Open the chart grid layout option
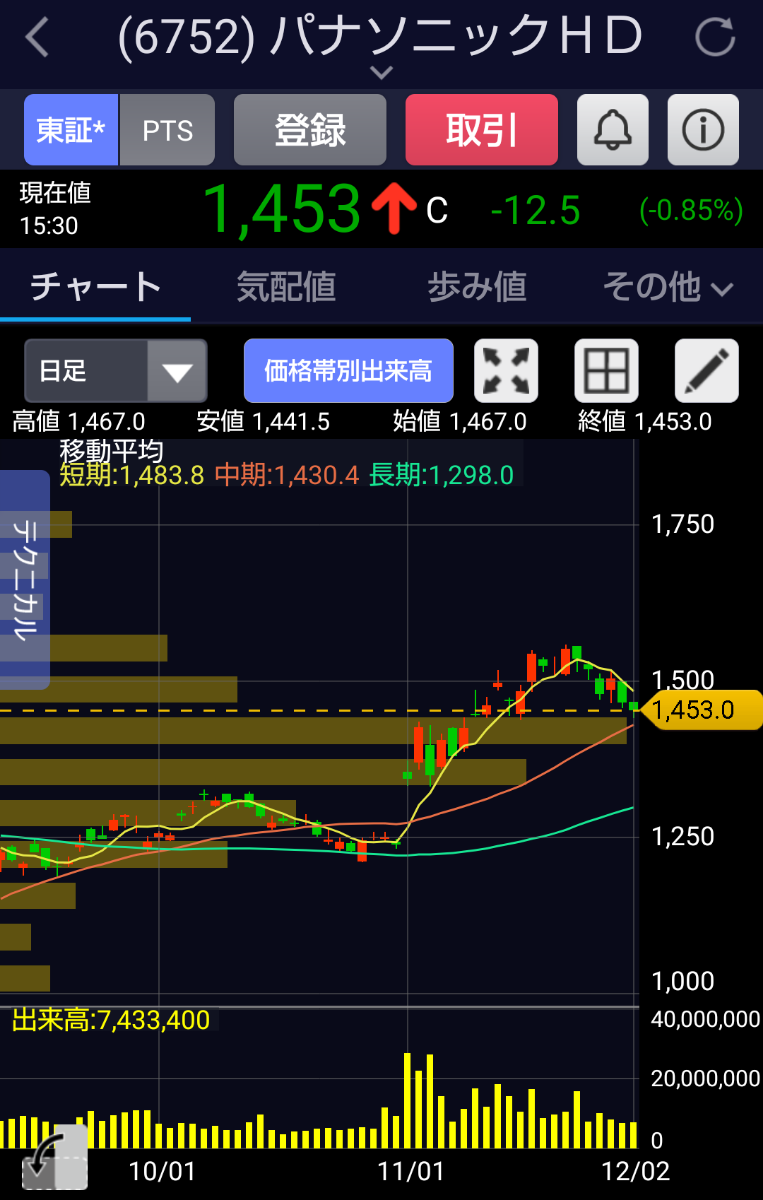The width and height of the screenshot is (763, 1200). coord(606,371)
